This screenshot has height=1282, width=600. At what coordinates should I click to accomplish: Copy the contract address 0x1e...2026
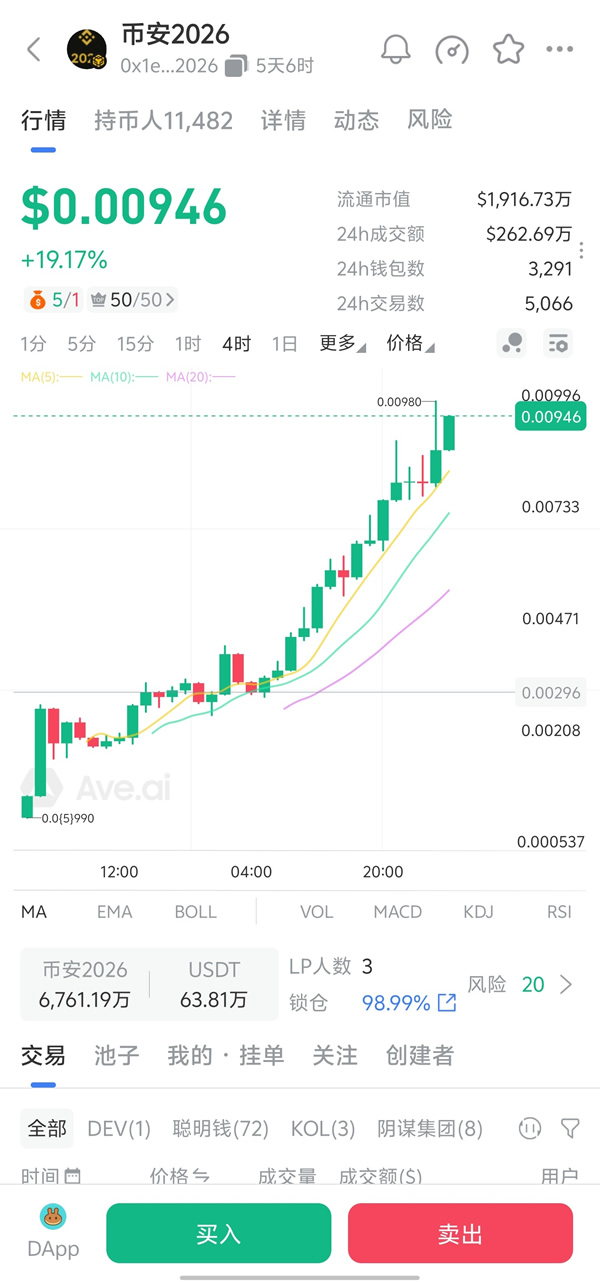click(x=236, y=66)
